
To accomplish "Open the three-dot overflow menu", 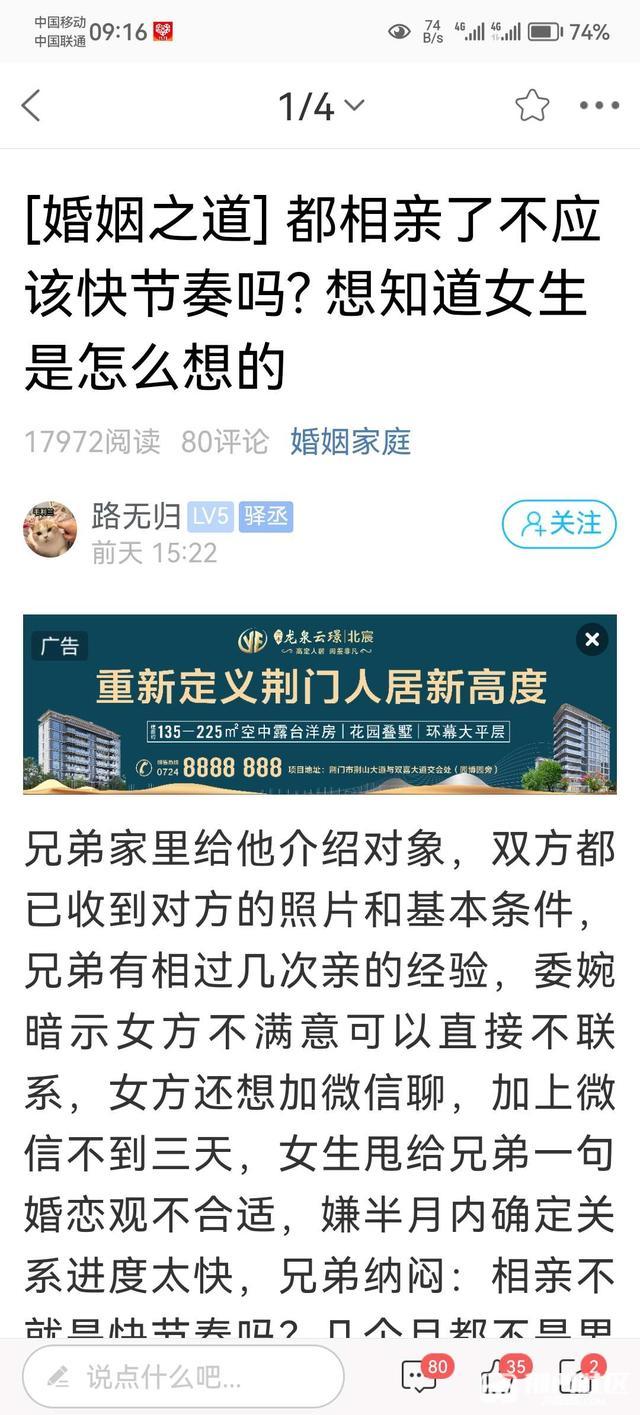I will tap(599, 105).
